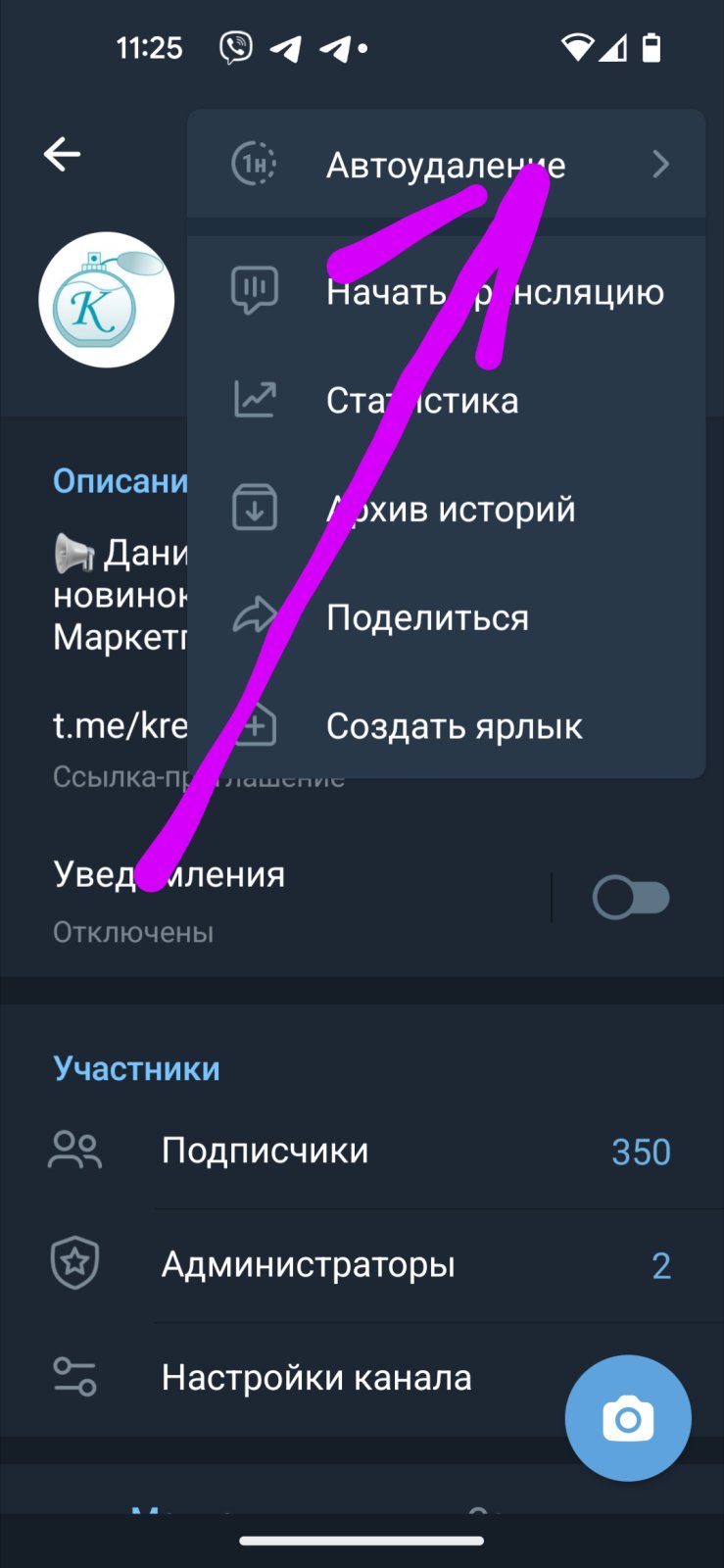
Task: Tap the channel avatar picture
Action: [x=107, y=300]
